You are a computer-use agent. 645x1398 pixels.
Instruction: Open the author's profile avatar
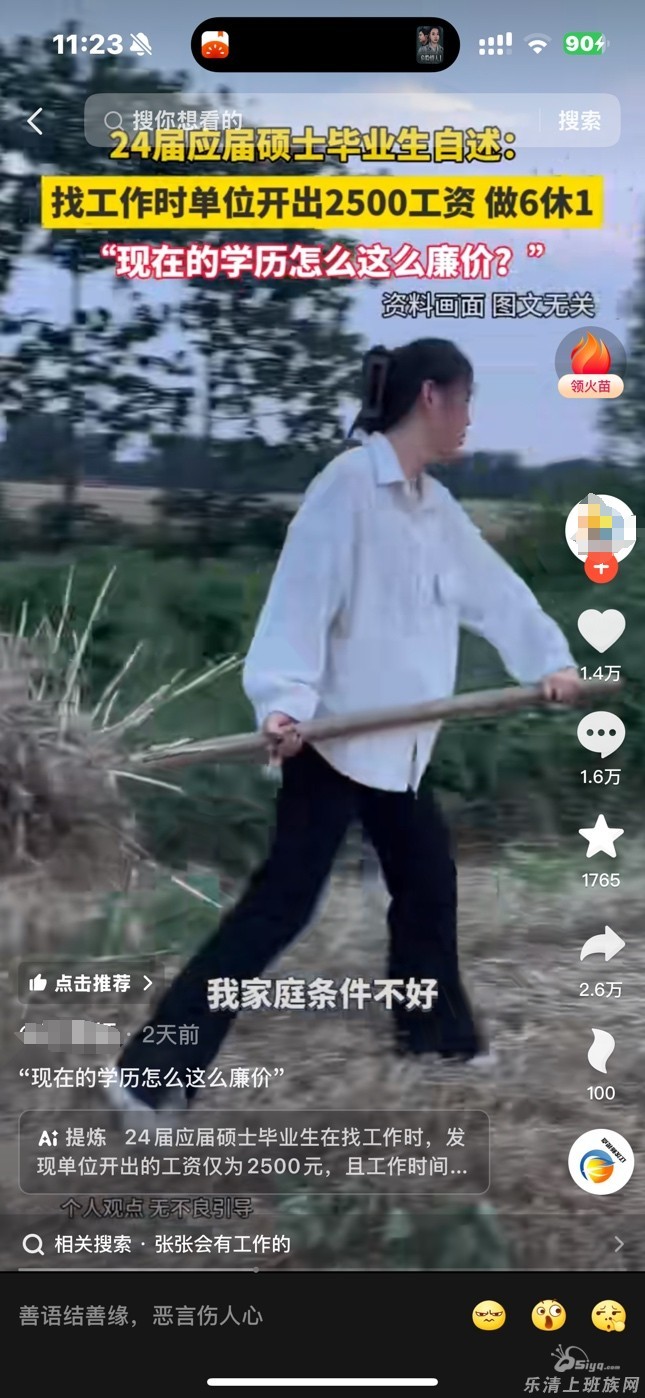600,527
